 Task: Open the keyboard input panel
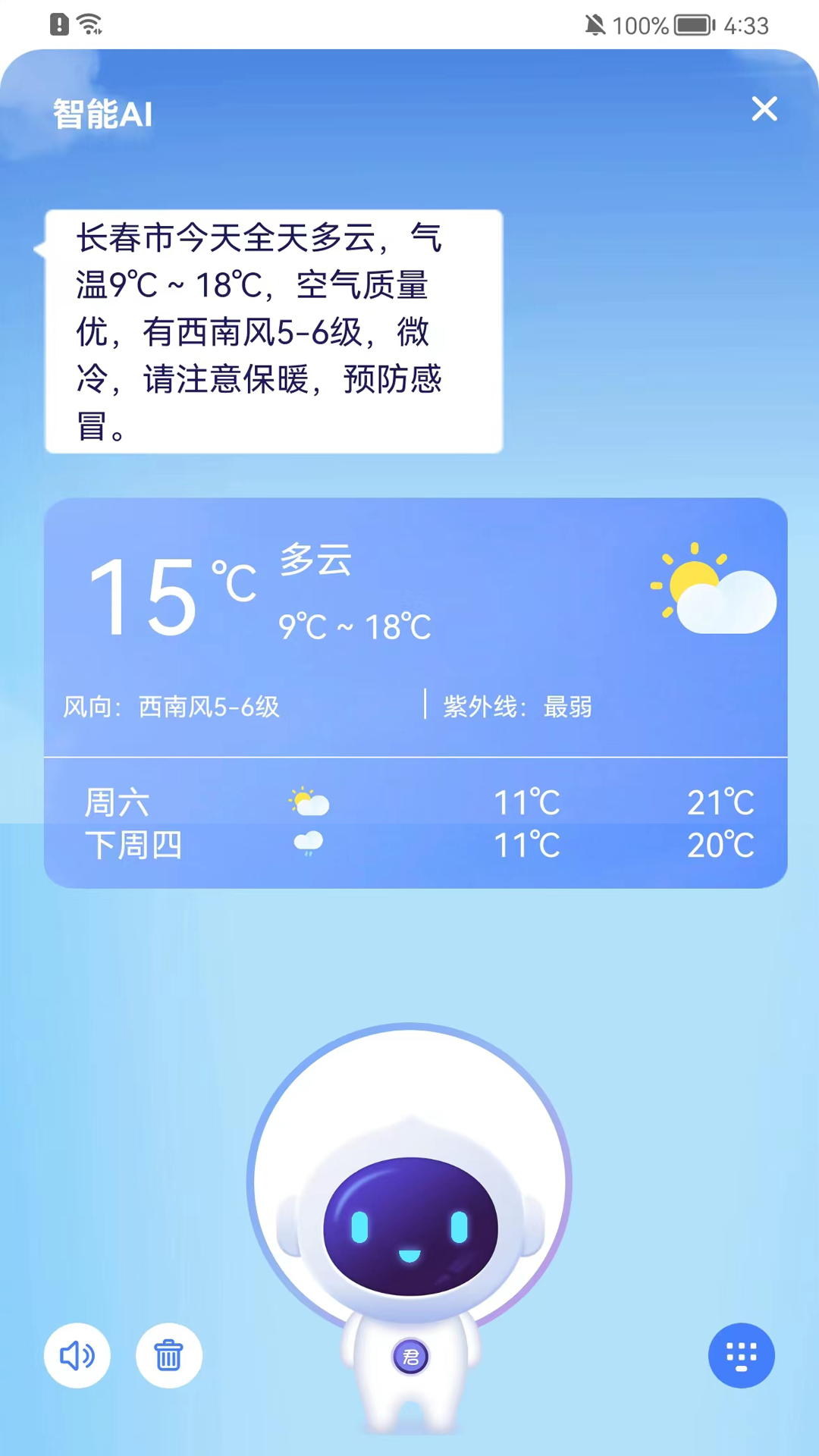[742, 1356]
